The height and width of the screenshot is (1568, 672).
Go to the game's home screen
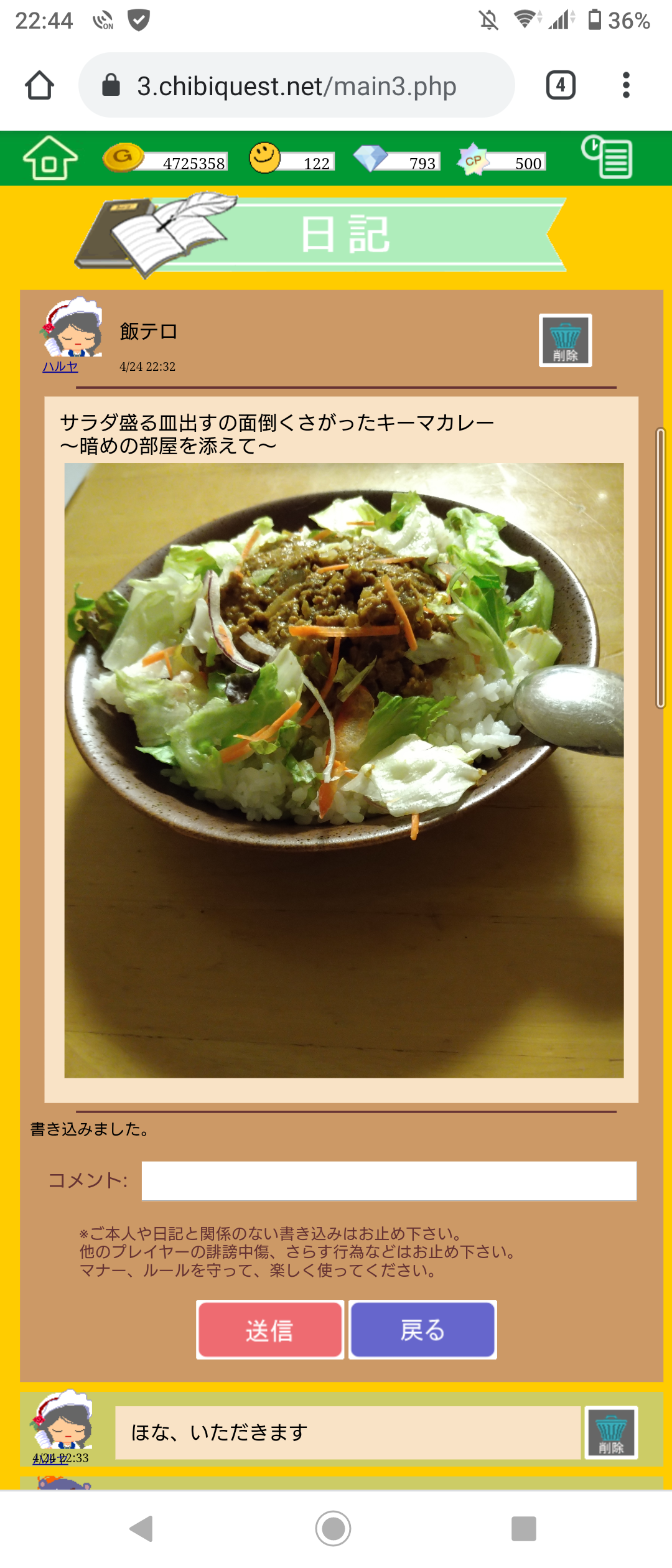pyautogui.click(x=50, y=158)
